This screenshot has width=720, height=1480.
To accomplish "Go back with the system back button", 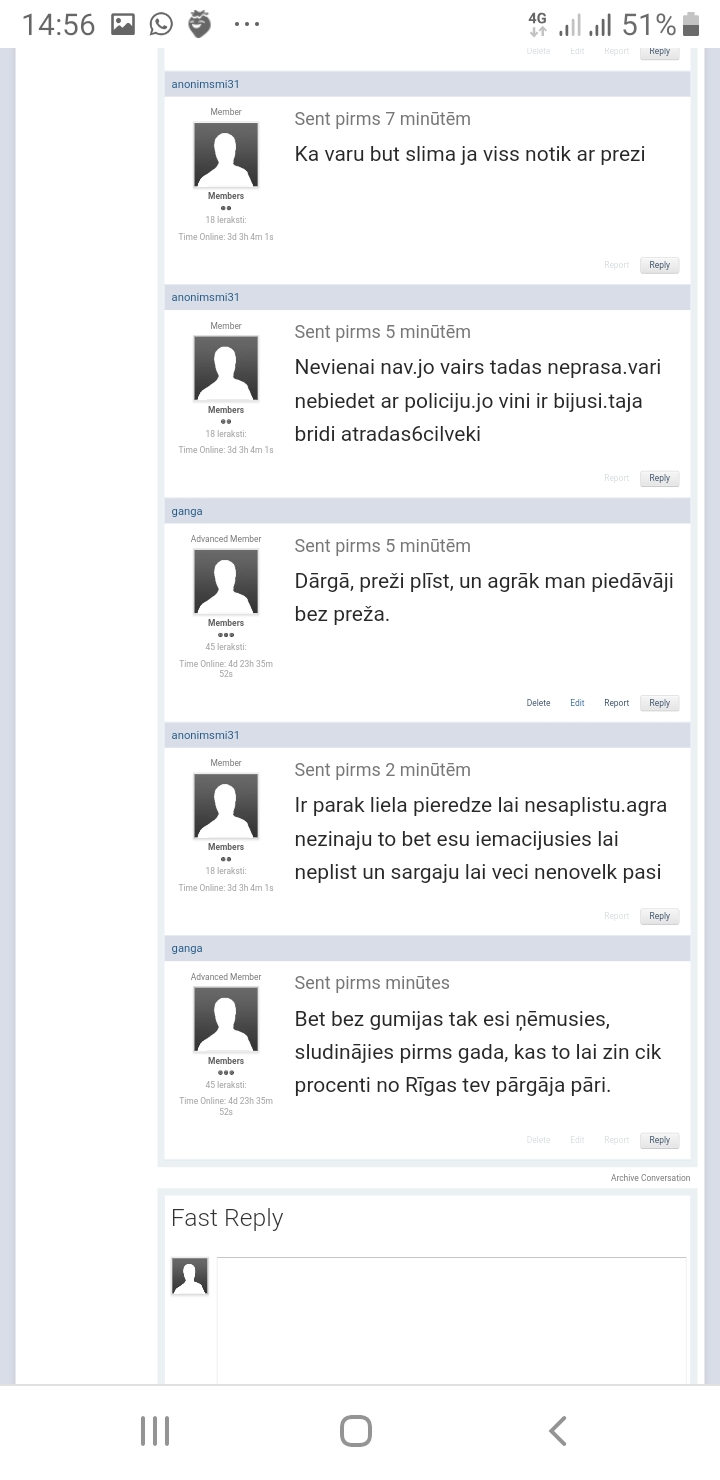I will click(x=558, y=1431).
